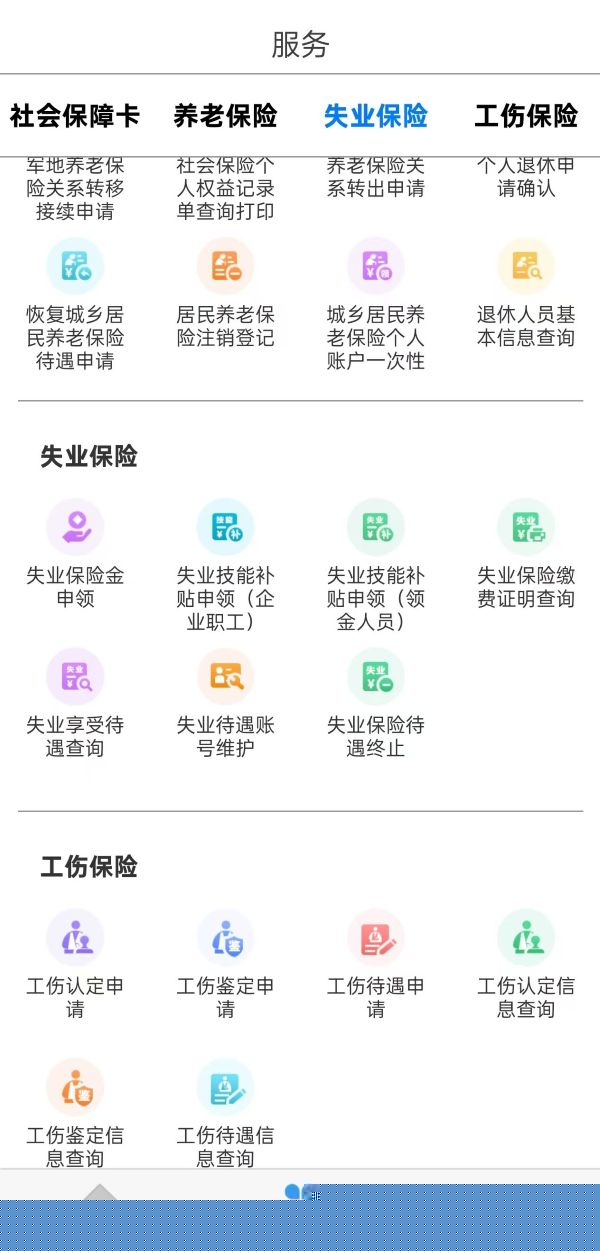Open 退休人员基本信息查询
Screen dimensions: 600x1251
[x=526, y=267]
